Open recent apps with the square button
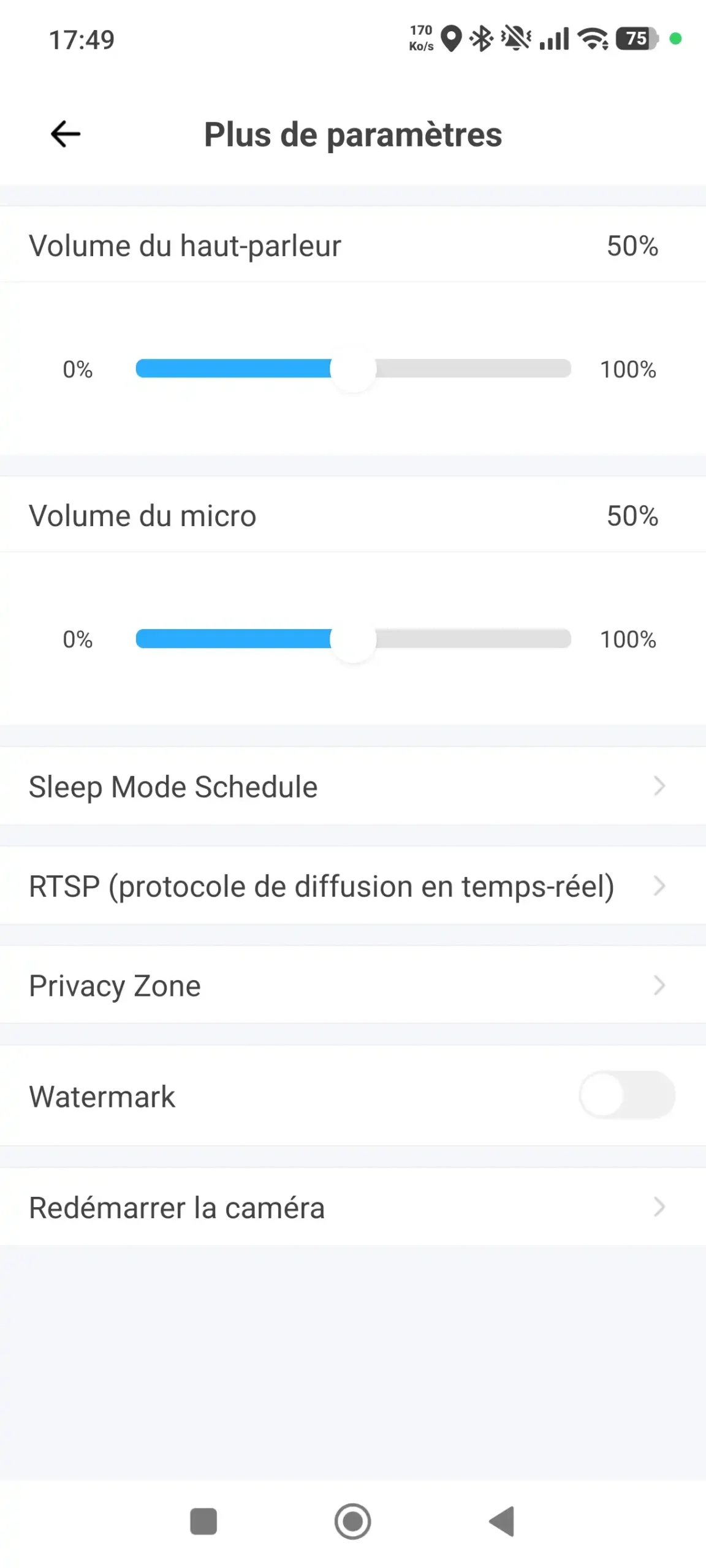 tap(203, 1521)
